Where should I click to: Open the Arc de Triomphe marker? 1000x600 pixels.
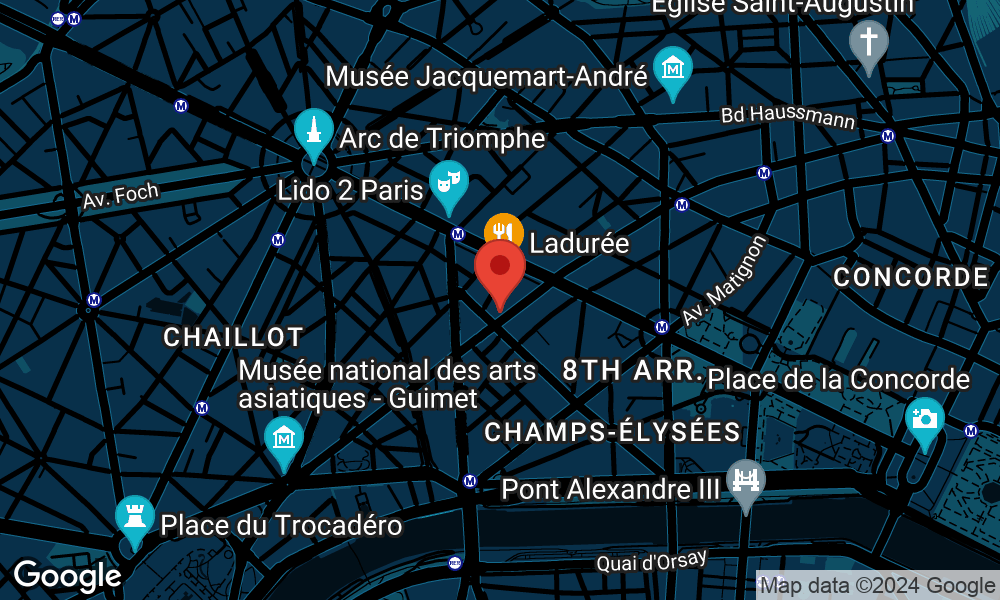coord(314,131)
